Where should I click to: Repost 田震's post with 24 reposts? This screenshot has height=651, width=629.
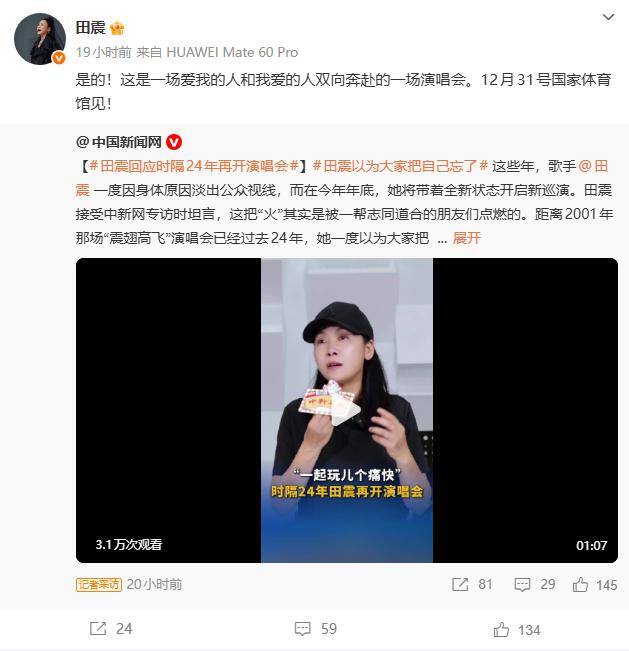click(110, 629)
